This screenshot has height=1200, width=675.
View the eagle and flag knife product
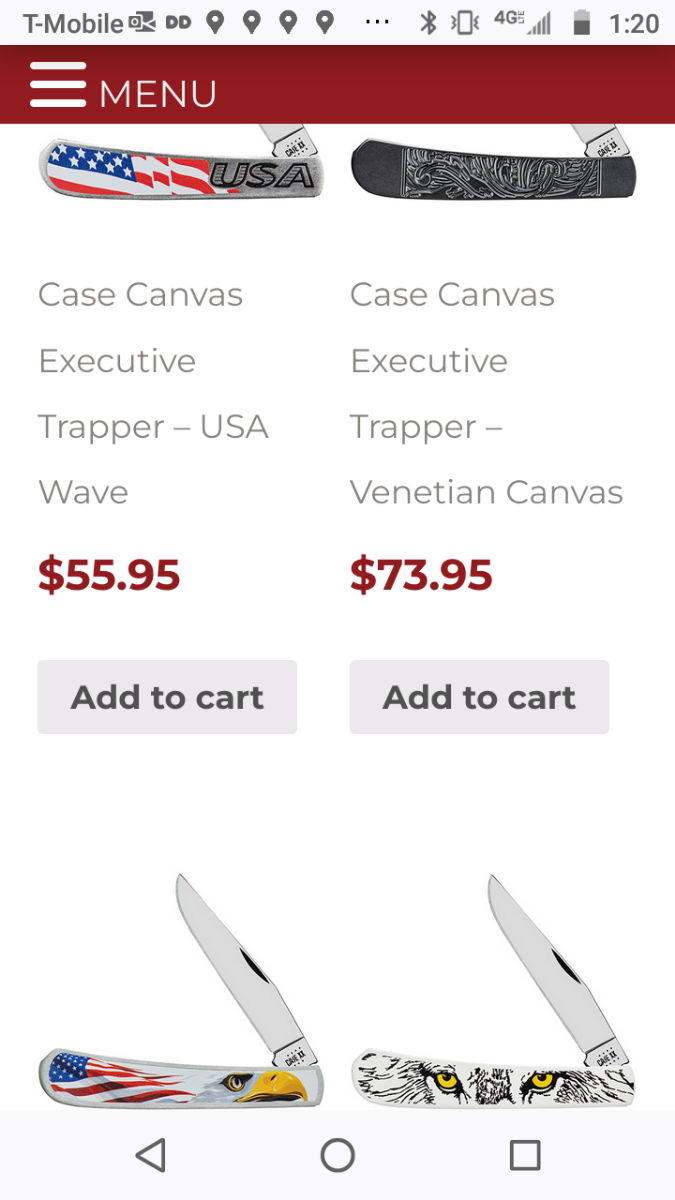pyautogui.click(x=181, y=989)
